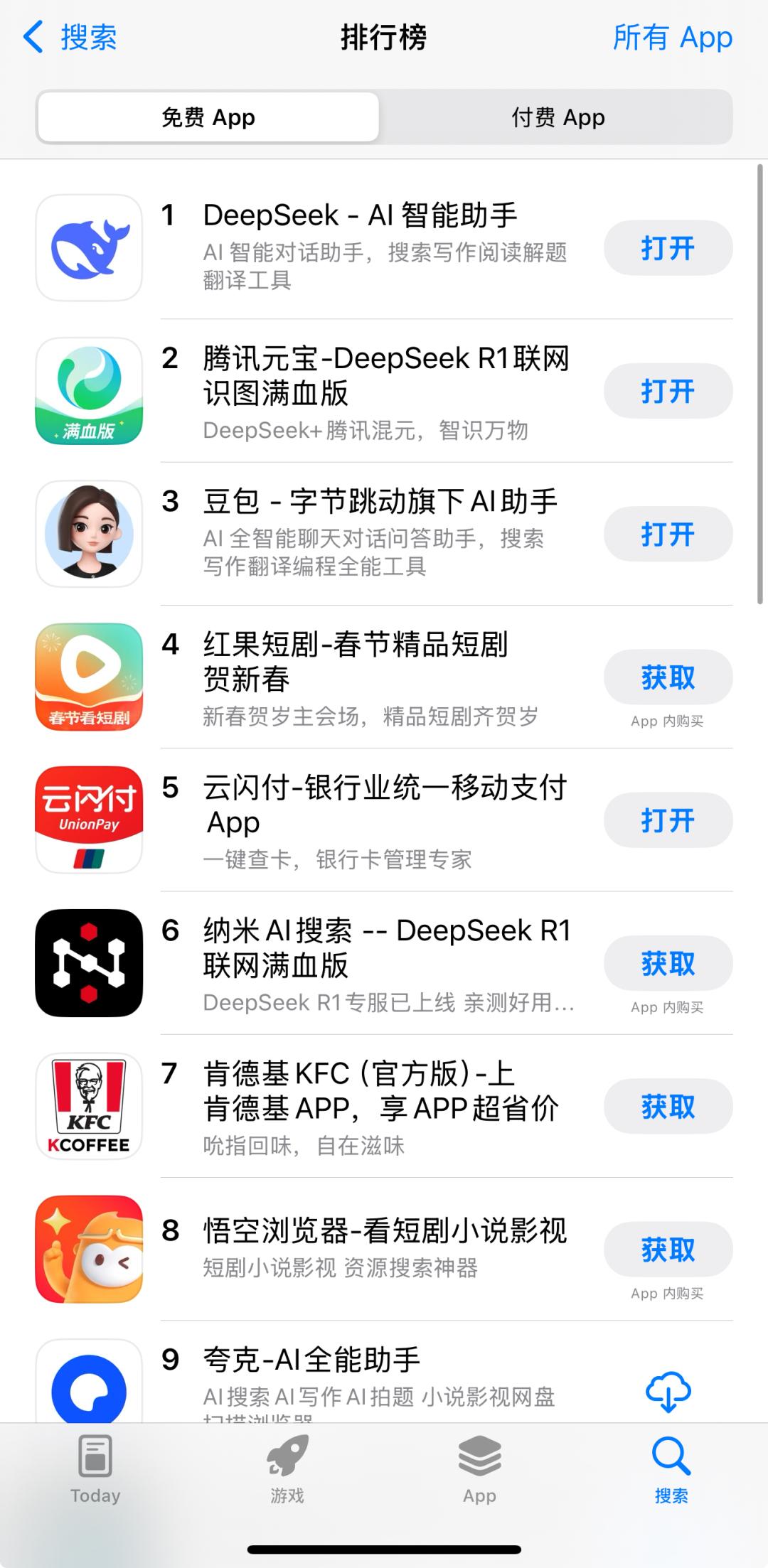This screenshot has height=1568, width=768.
Task: View the 肯德基 KFC app details
Action: pyautogui.click(x=380, y=1091)
